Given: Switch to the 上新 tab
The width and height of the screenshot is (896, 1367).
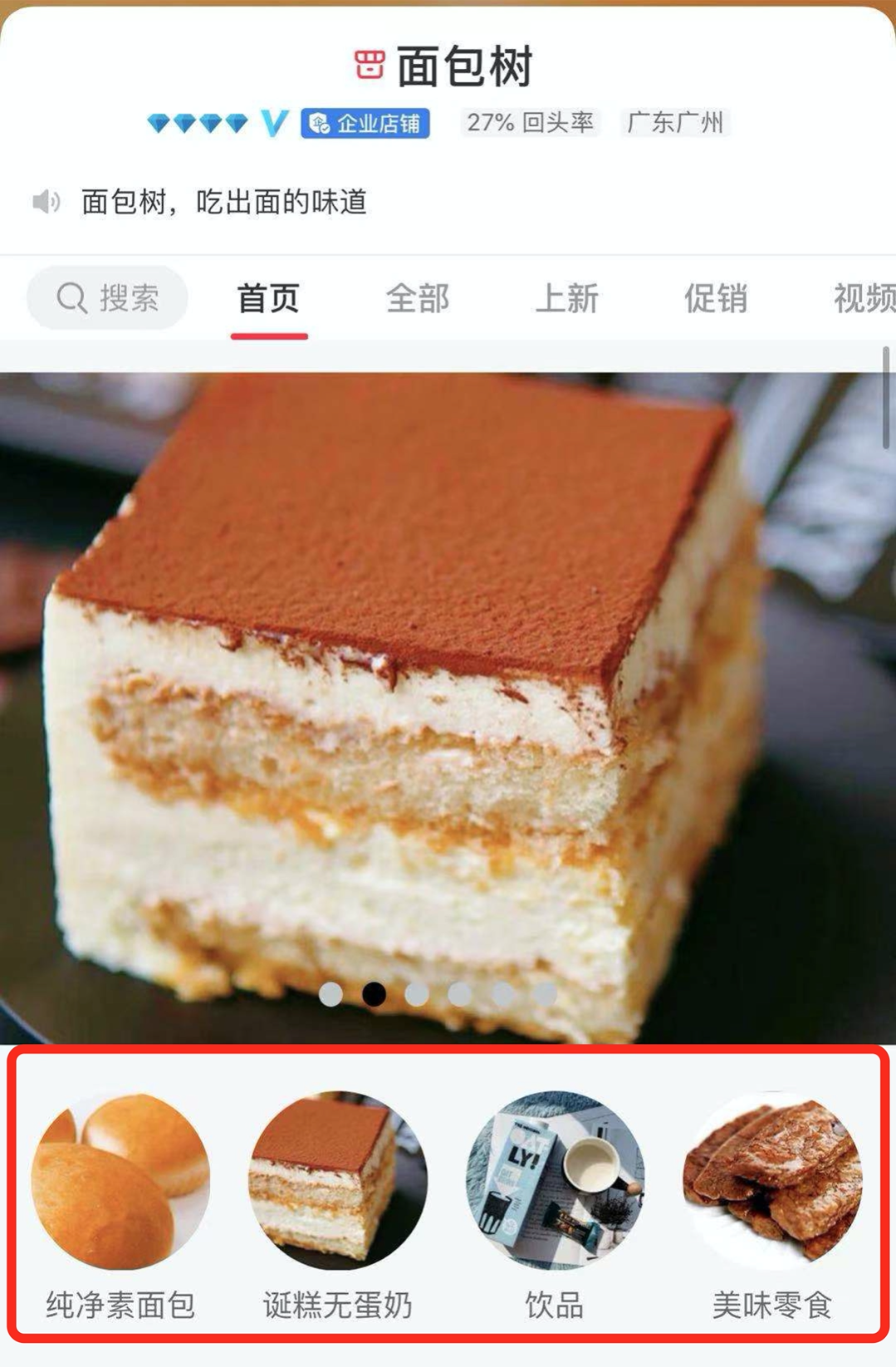Looking at the screenshot, I should coord(566,298).
